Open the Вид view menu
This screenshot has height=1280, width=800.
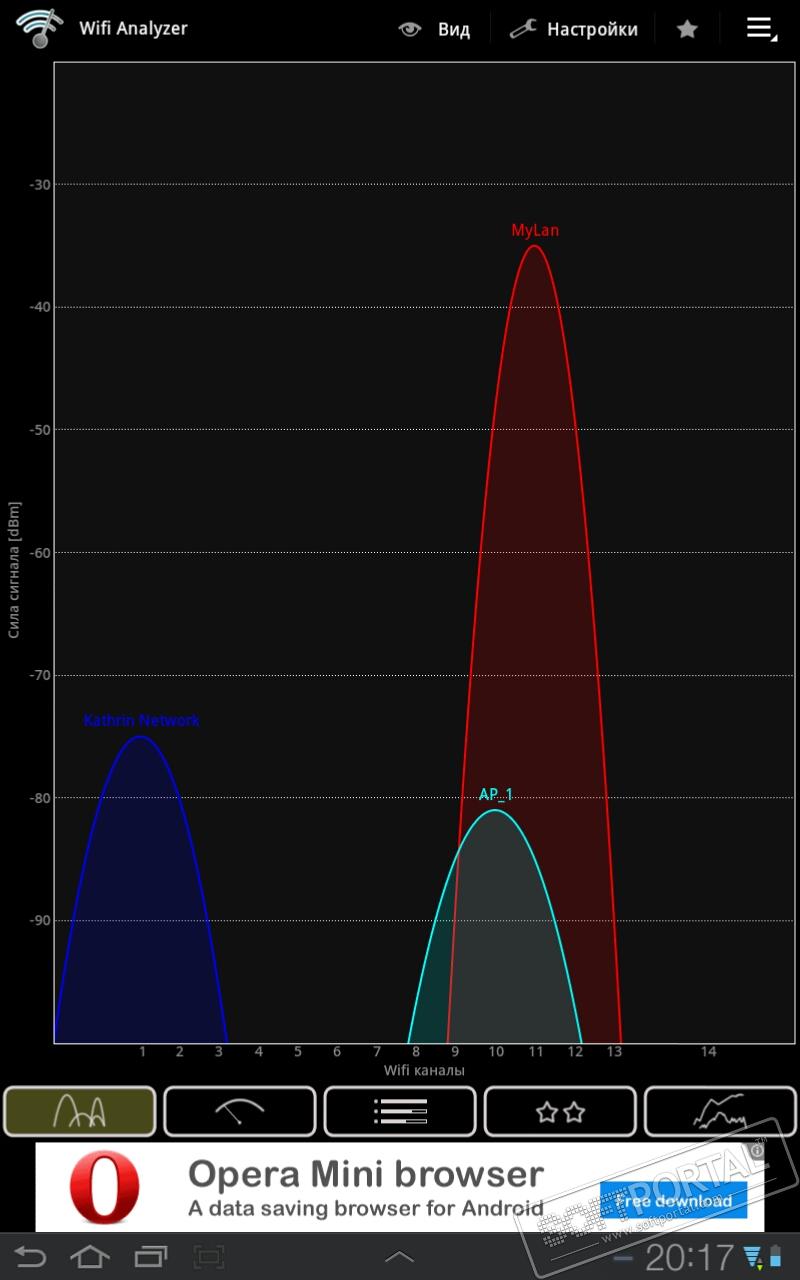tap(434, 29)
